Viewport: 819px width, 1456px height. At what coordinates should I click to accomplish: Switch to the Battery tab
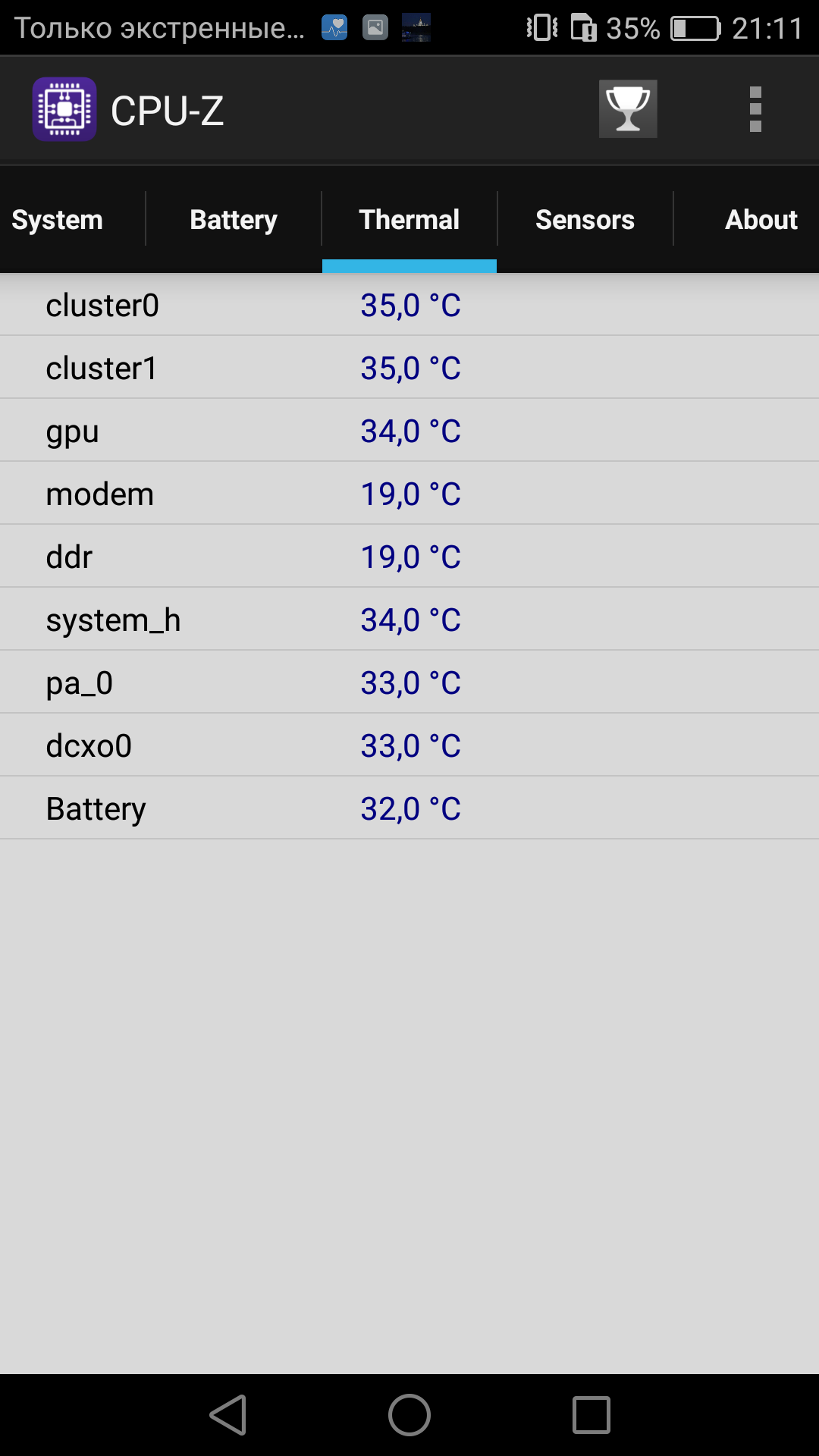point(234,220)
